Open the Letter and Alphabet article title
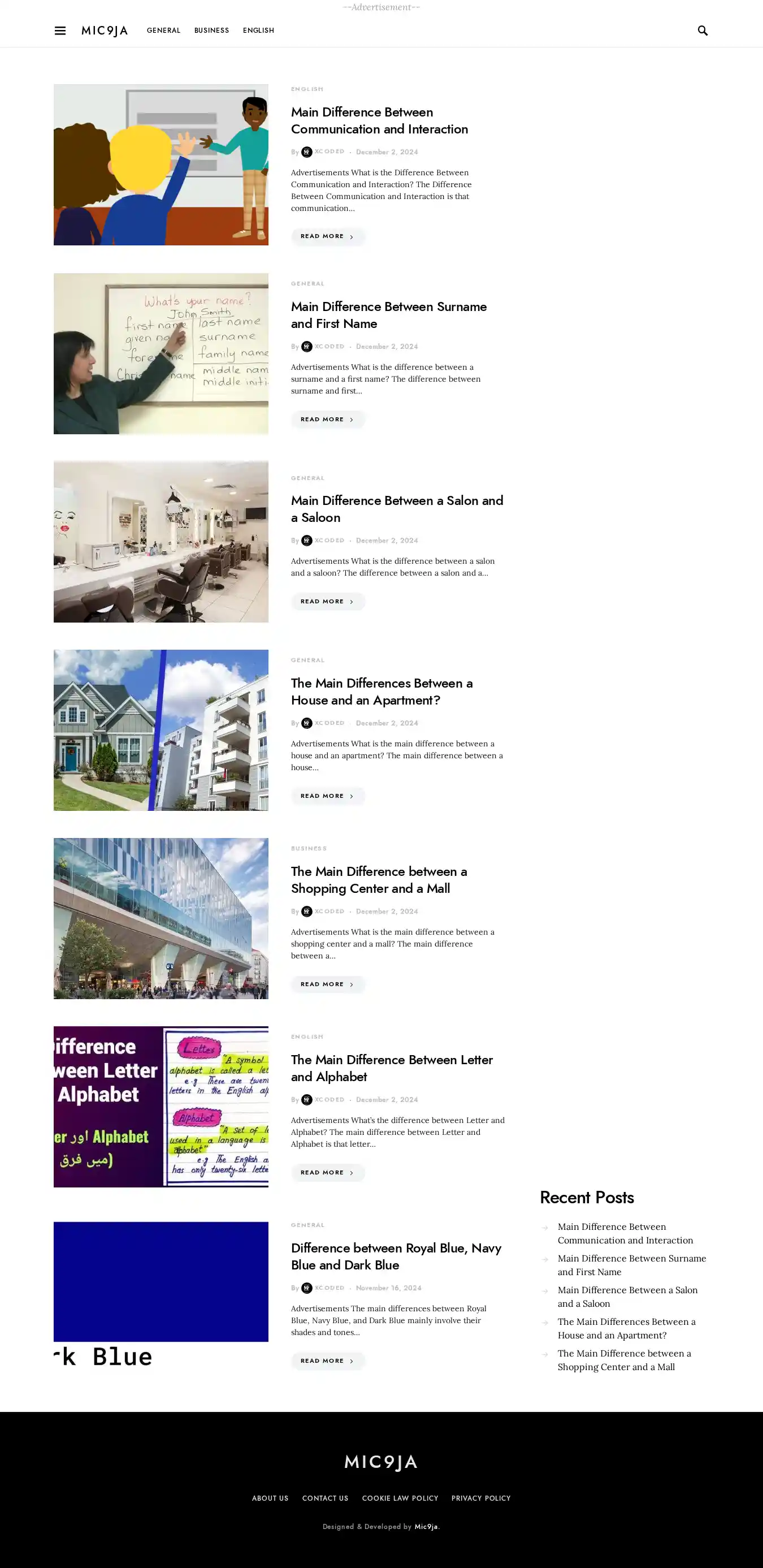Image resolution: width=763 pixels, height=1568 pixels. 391,1068
